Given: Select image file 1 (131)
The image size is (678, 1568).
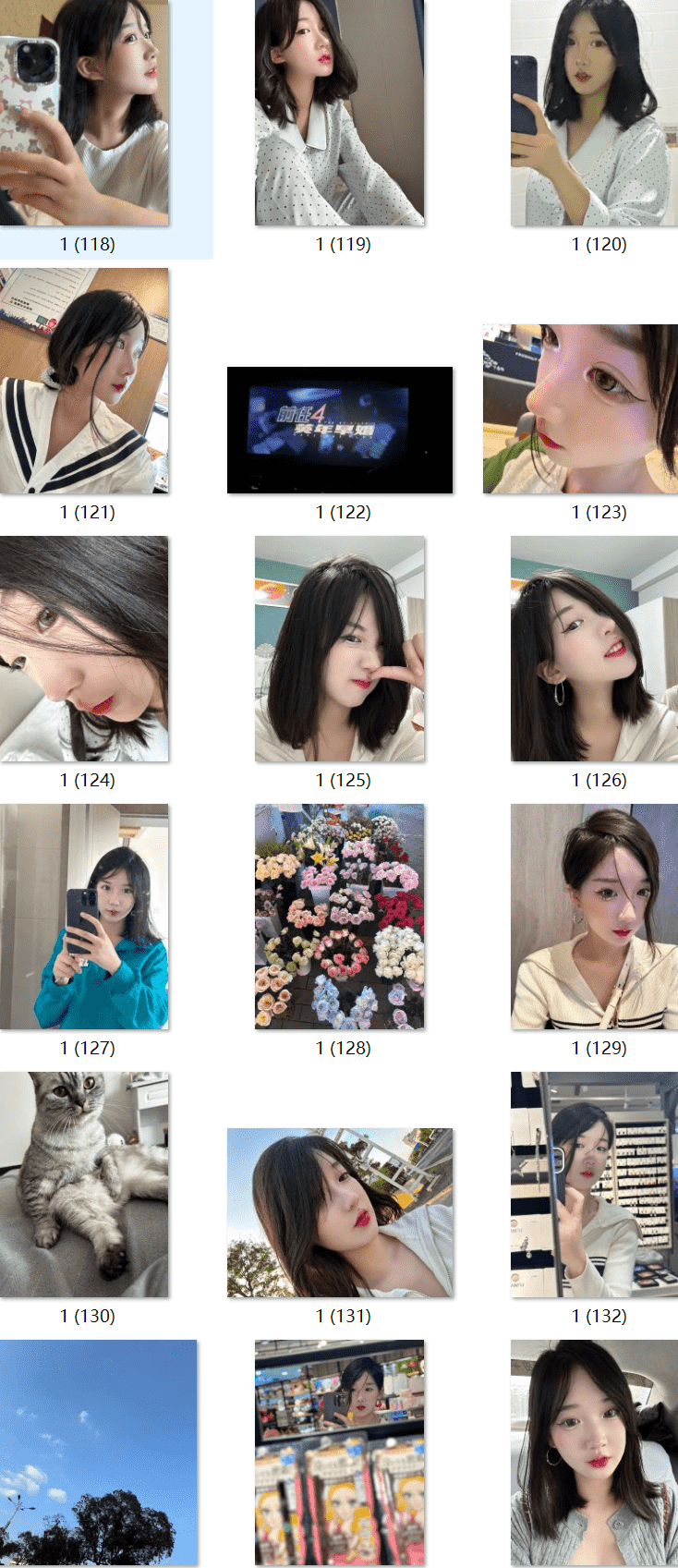Looking at the screenshot, I should tap(340, 1212).
